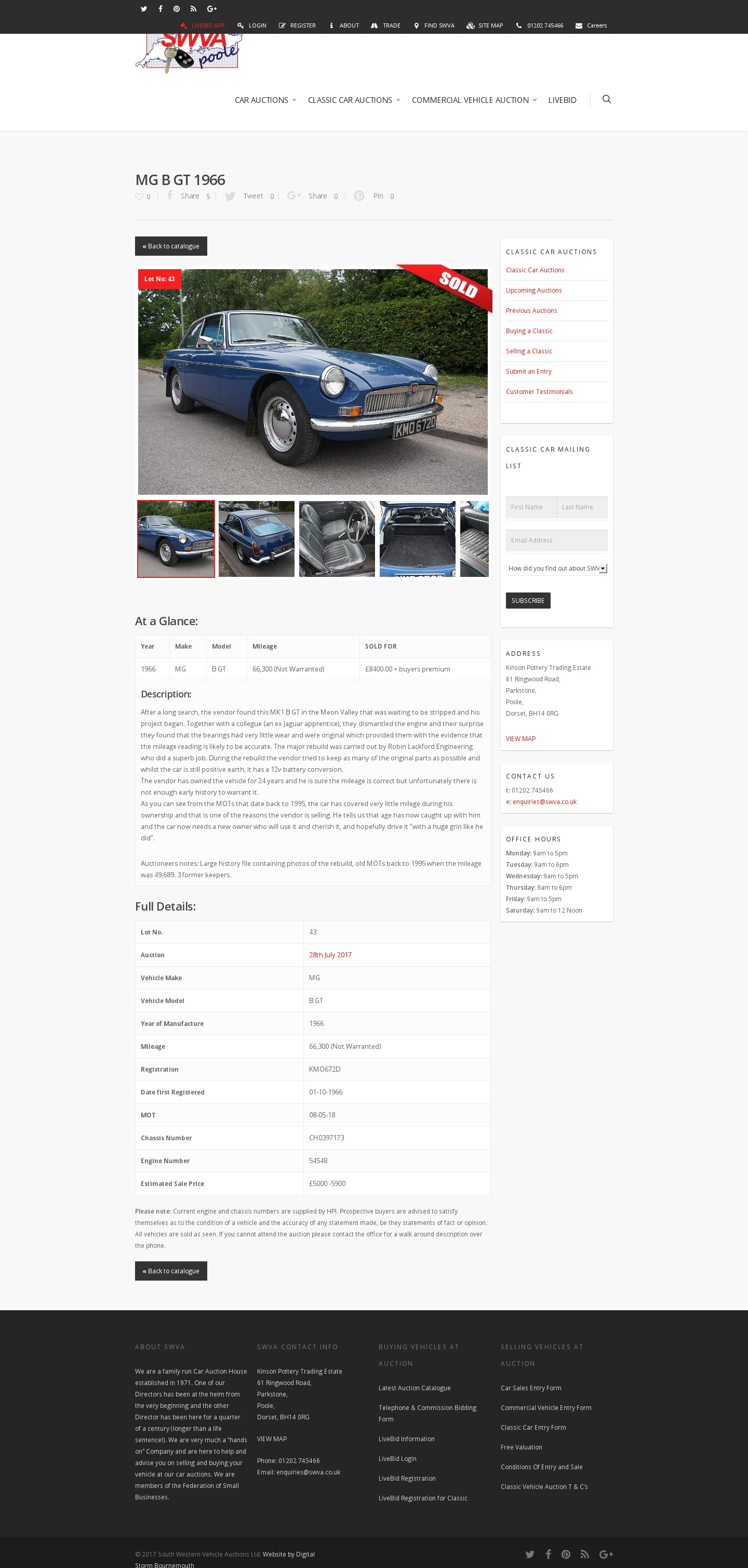748x1568 pixels.
Task: Go to the Register page
Action: point(297,25)
